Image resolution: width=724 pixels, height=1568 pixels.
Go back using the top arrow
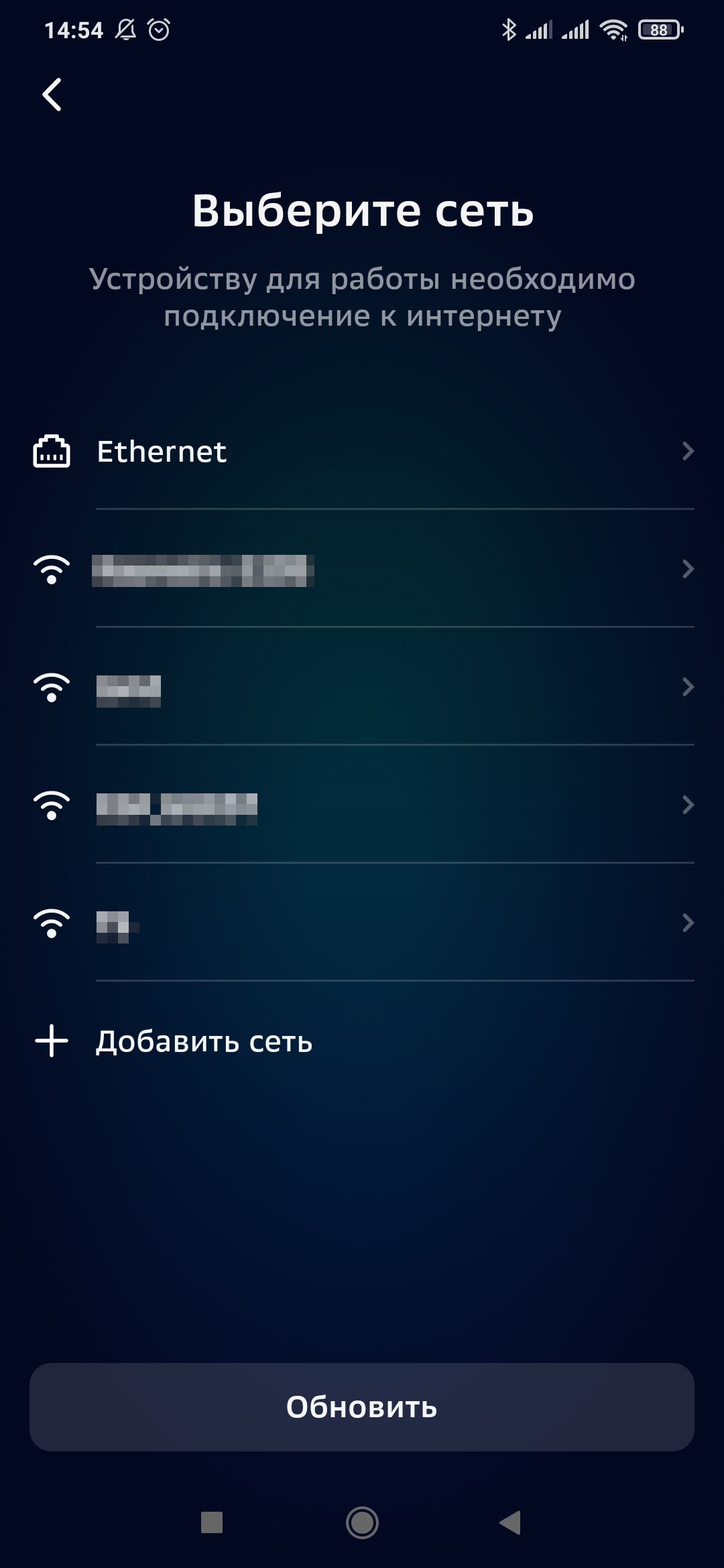click(52, 94)
